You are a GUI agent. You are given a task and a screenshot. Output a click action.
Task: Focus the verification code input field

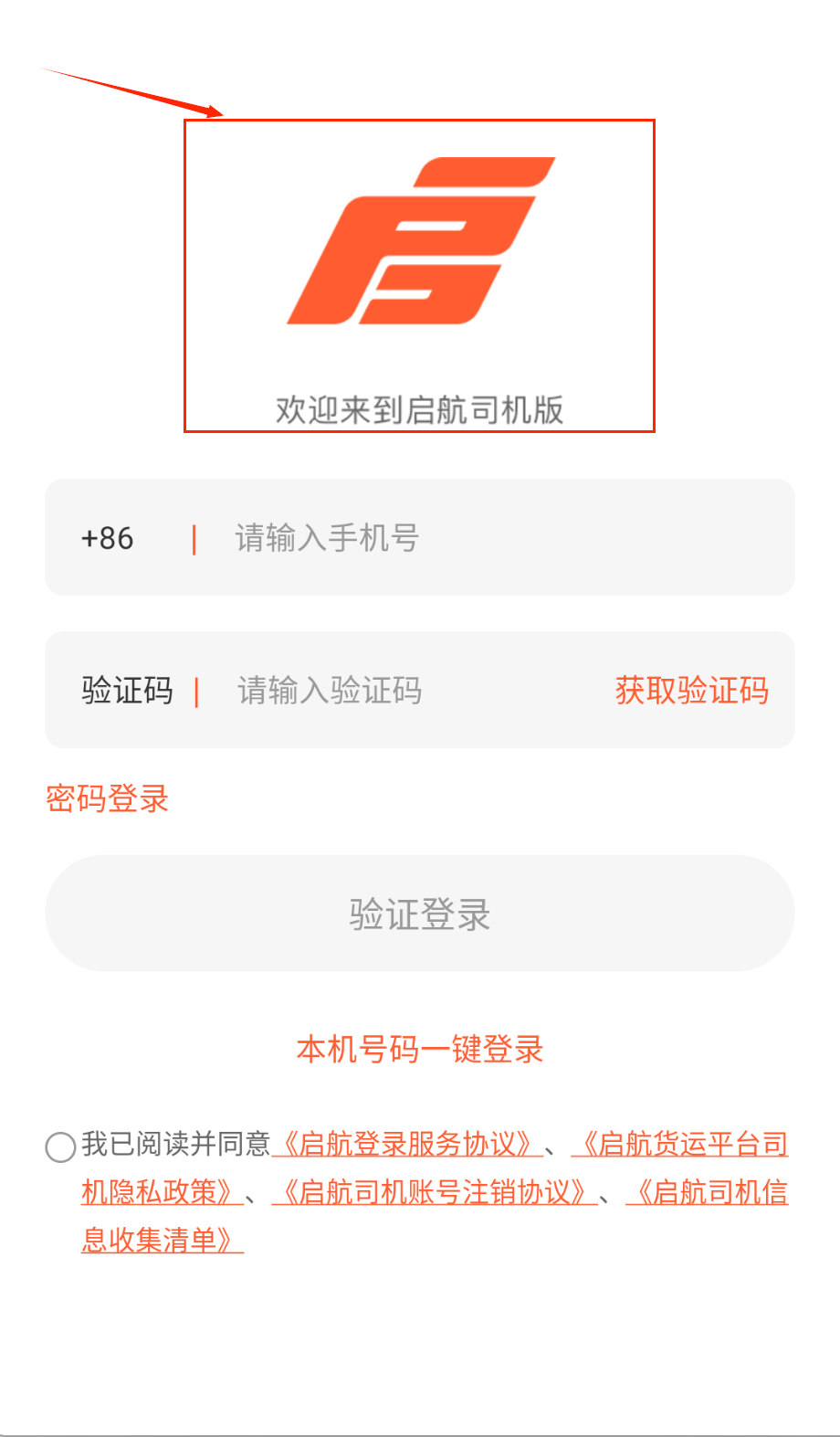[402, 691]
